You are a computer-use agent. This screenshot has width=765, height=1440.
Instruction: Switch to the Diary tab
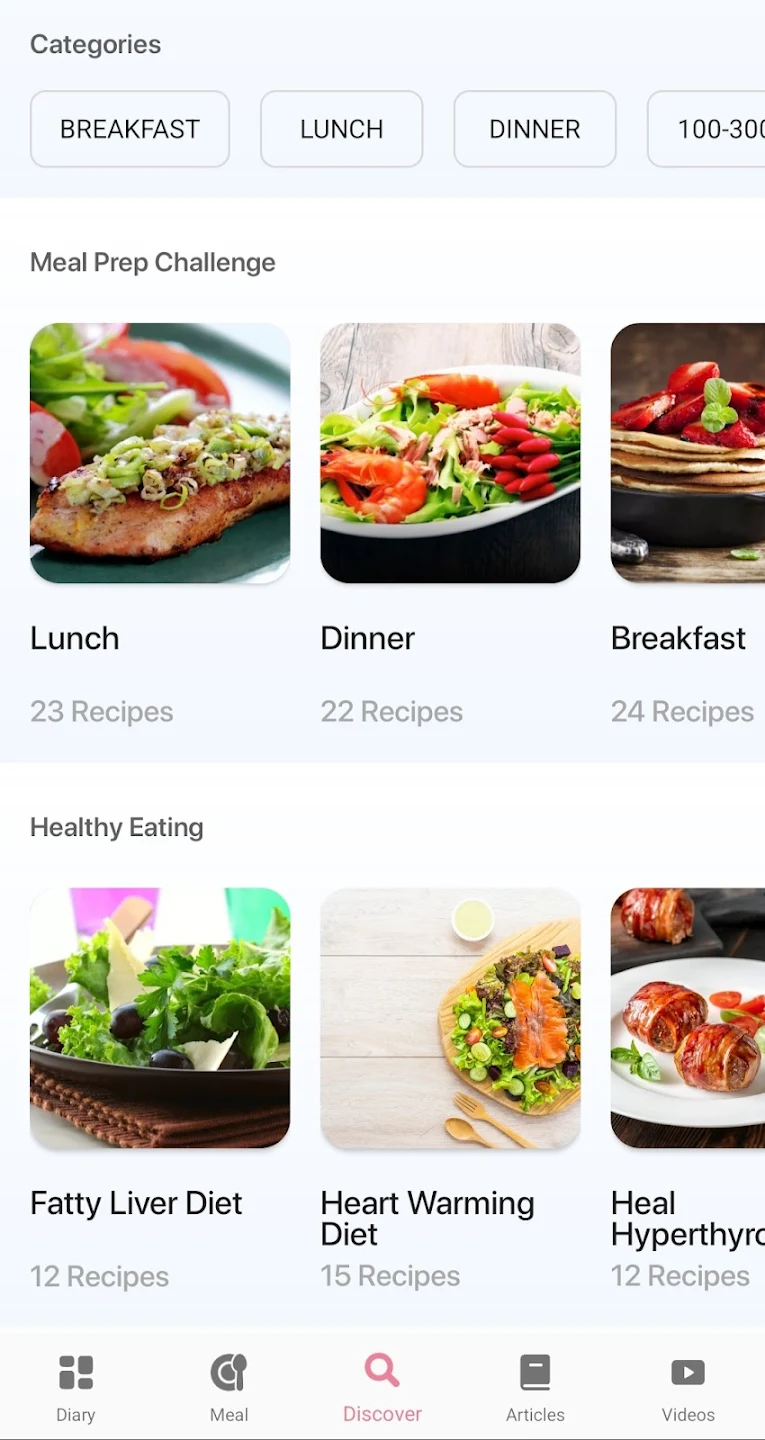click(76, 1386)
